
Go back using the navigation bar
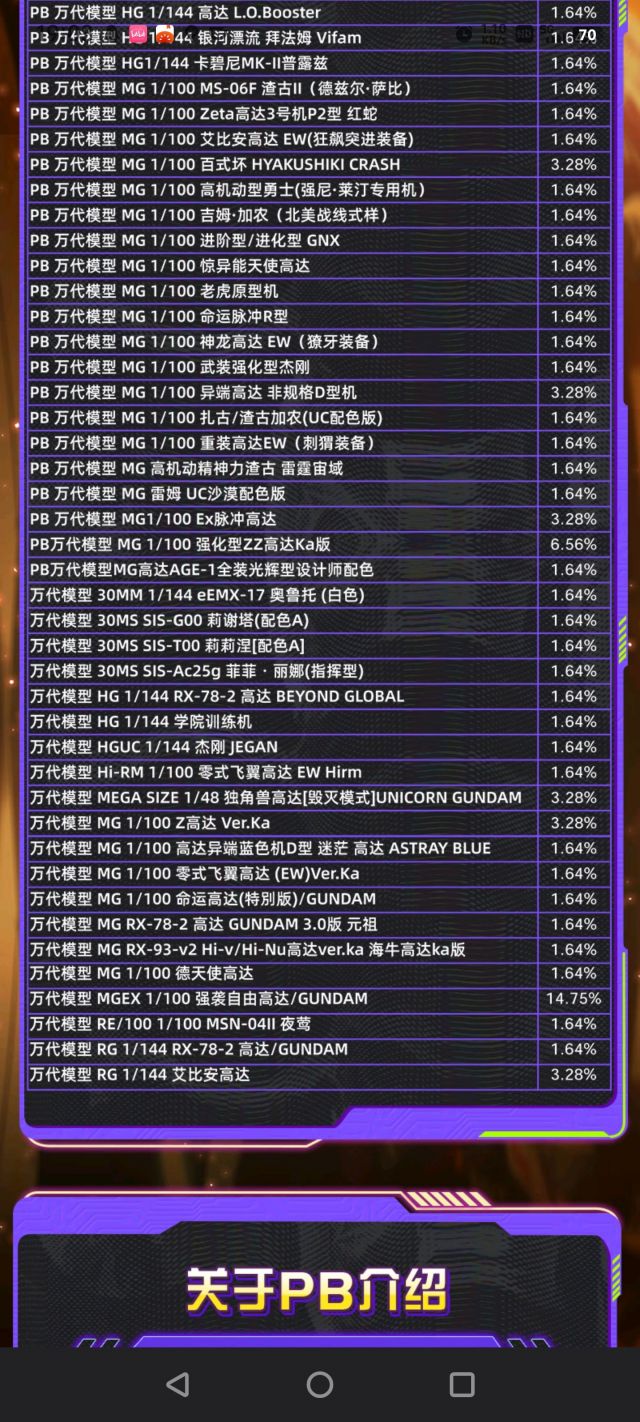pyautogui.click(x=178, y=1384)
